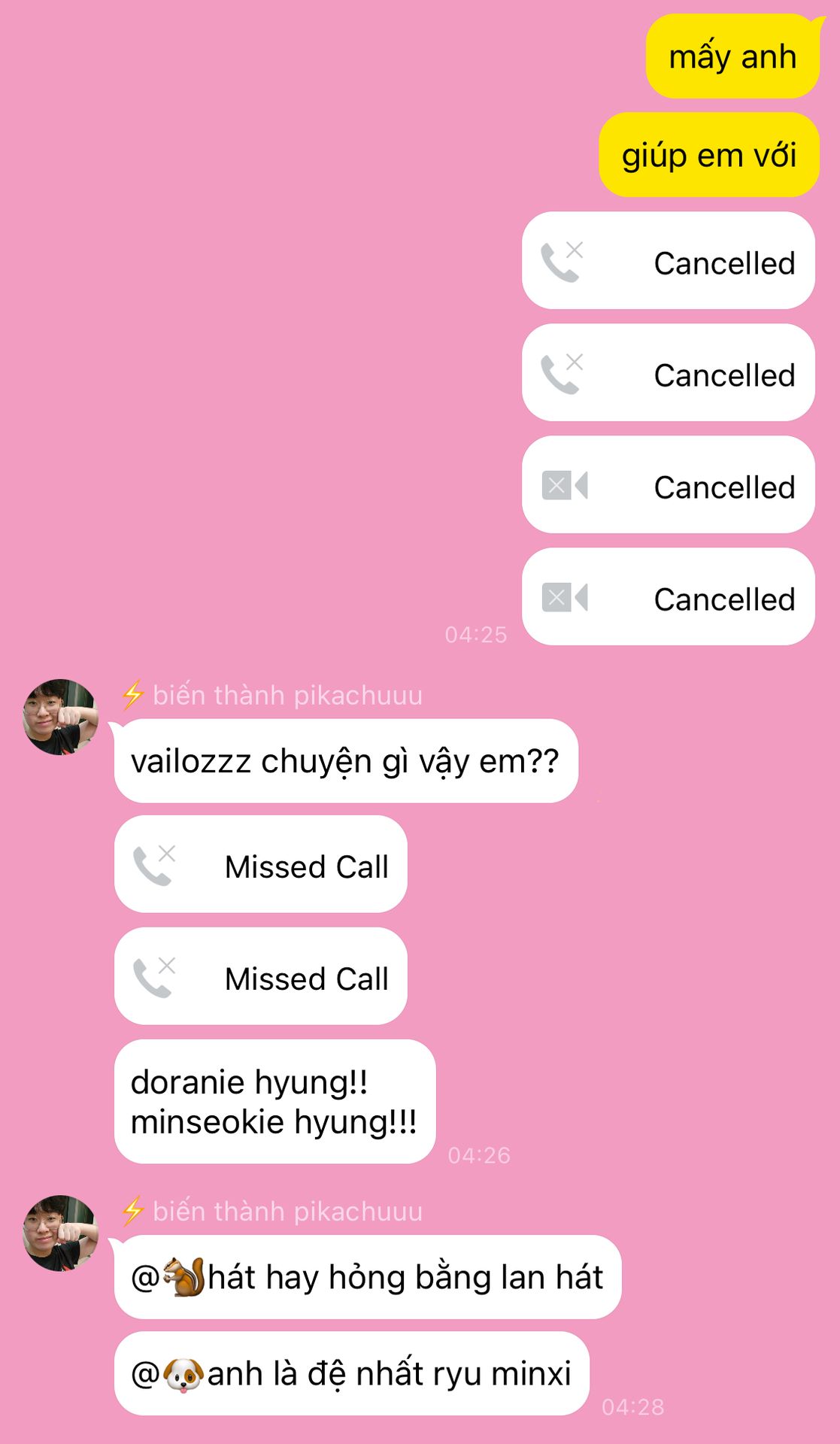Tap the chipmunk mention in "hát hay hỏng" message
Image resolution: width=840 pixels, height=1444 pixels.
point(183,1277)
